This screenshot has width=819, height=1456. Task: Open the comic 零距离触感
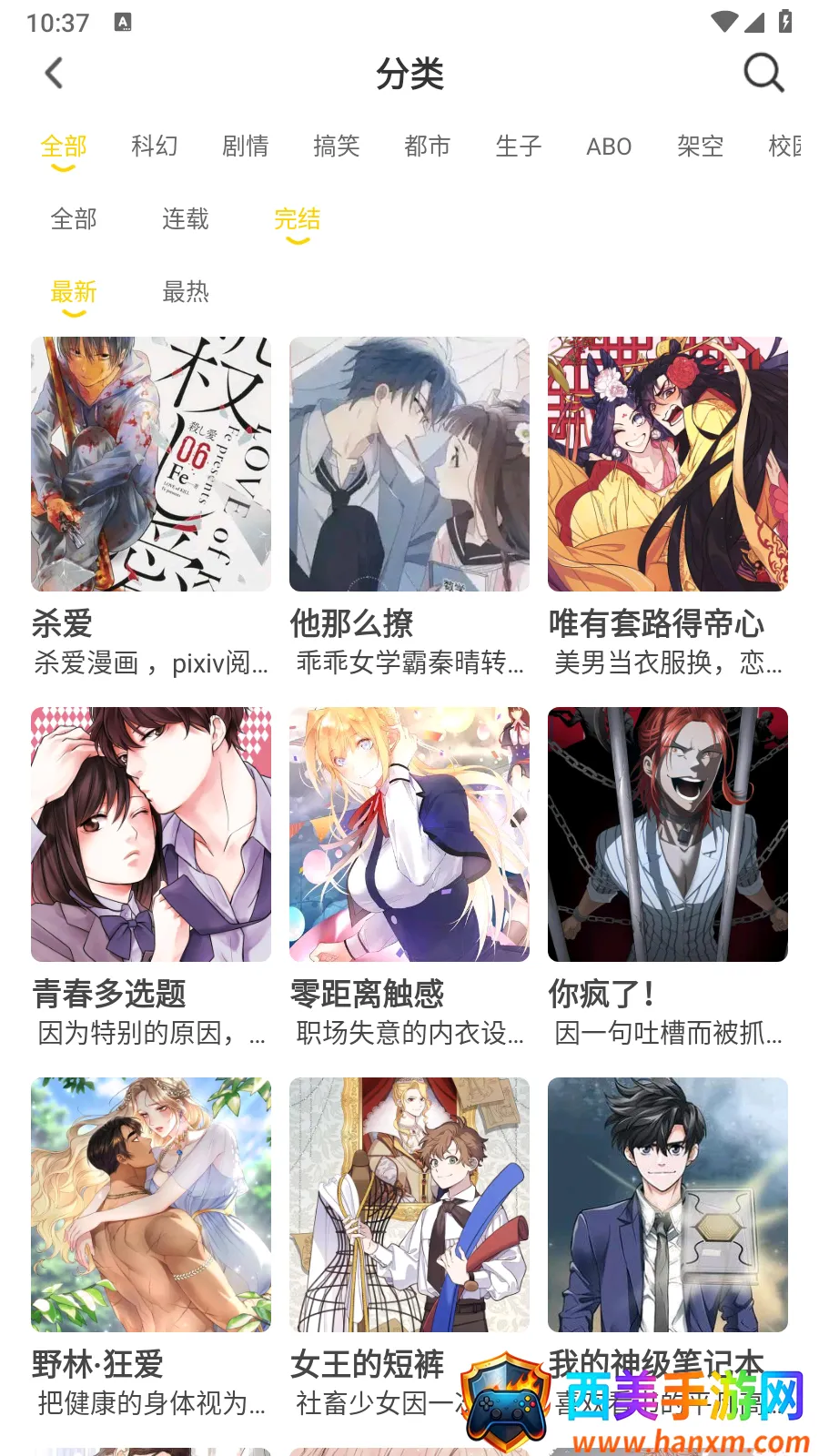[409, 834]
